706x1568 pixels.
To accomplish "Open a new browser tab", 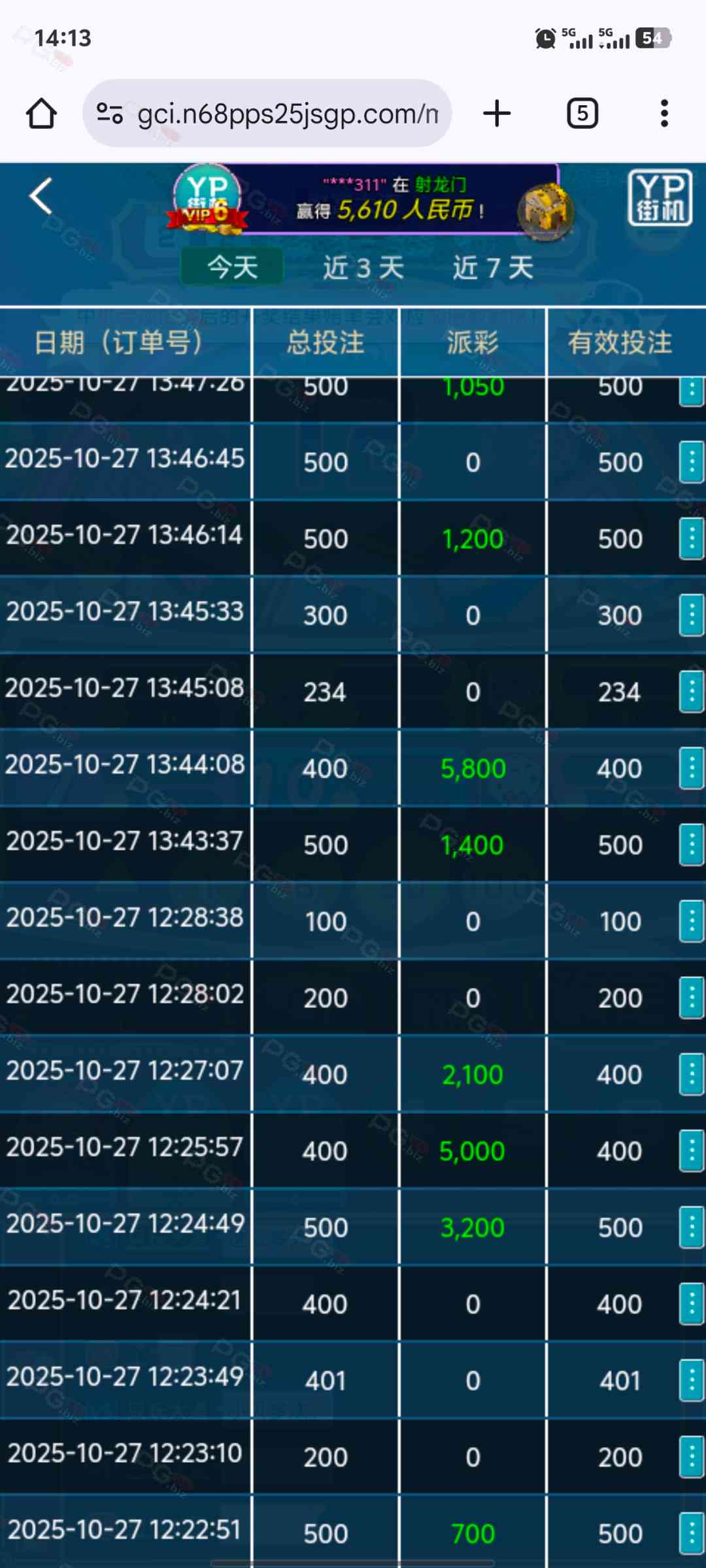I will point(497,114).
